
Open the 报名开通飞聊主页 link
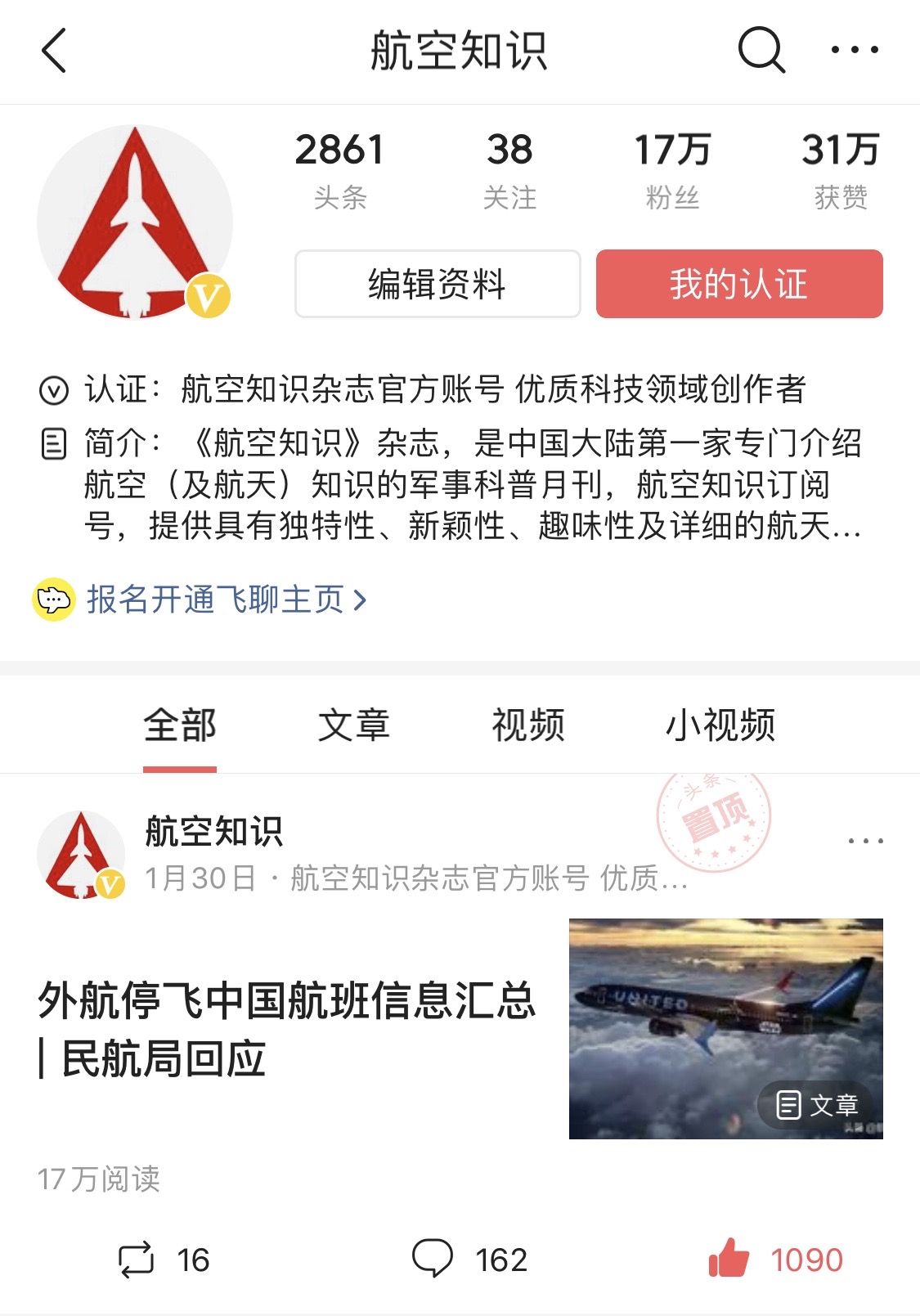click(x=214, y=600)
